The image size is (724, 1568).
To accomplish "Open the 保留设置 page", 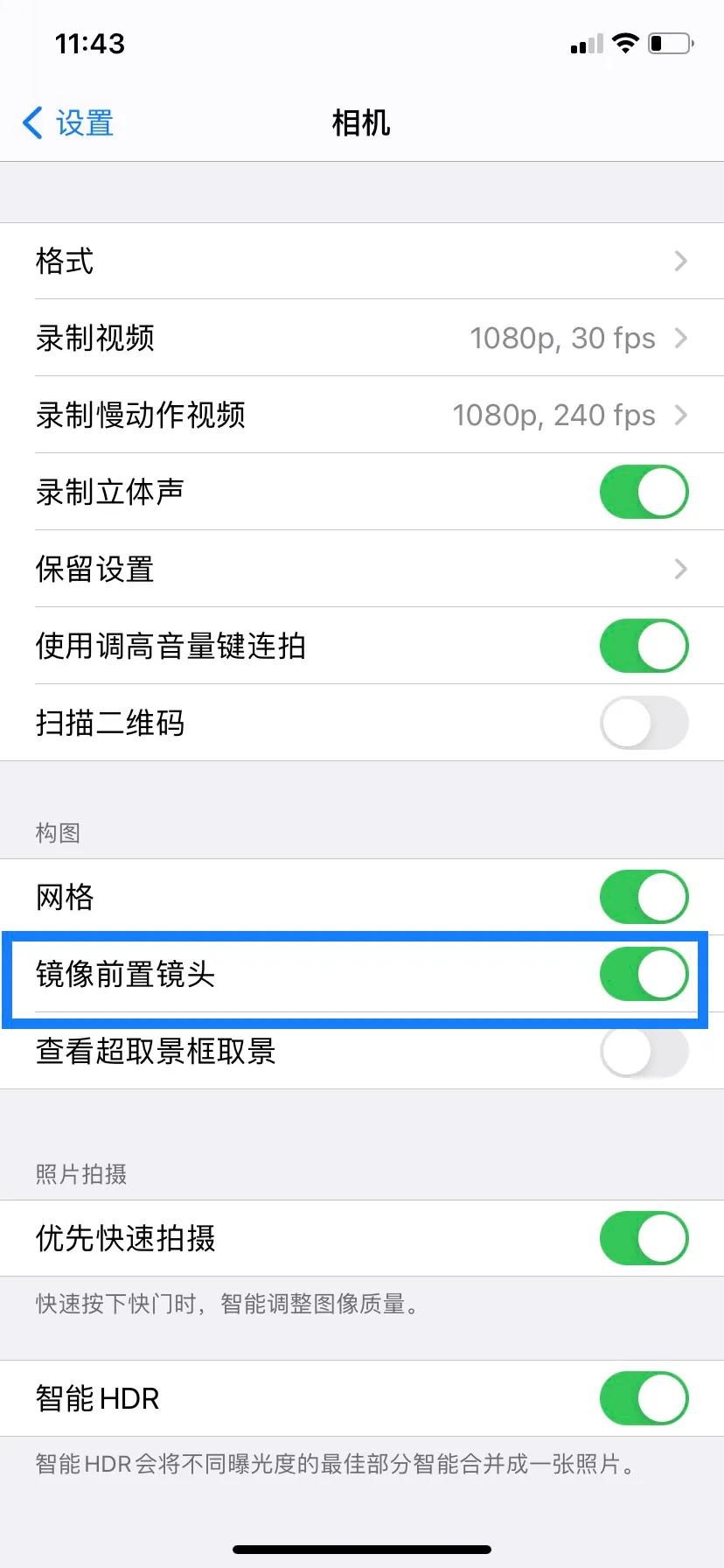I will 362,569.
